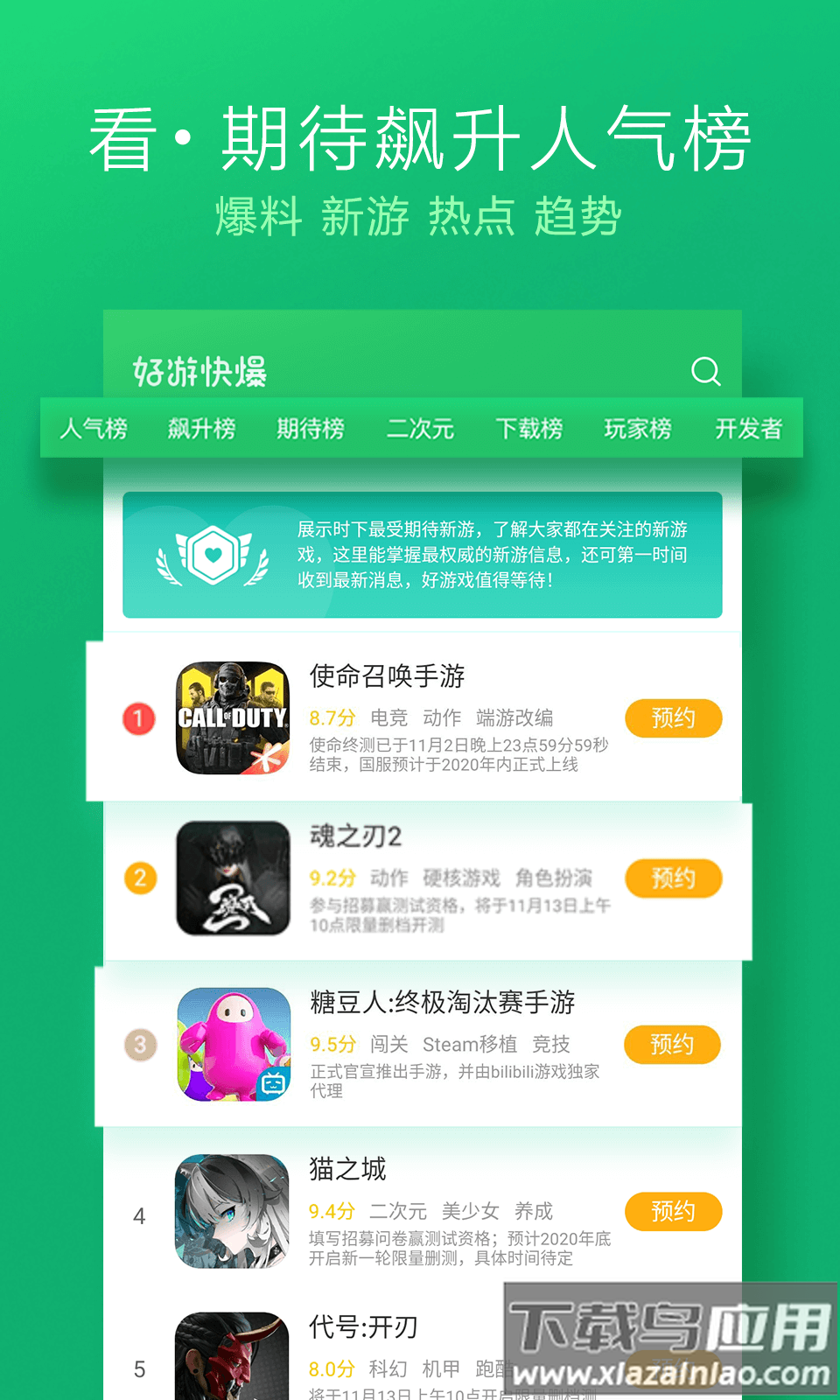Toggle reservation for 猫之城
The image size is (840, 1400).
673,1212
